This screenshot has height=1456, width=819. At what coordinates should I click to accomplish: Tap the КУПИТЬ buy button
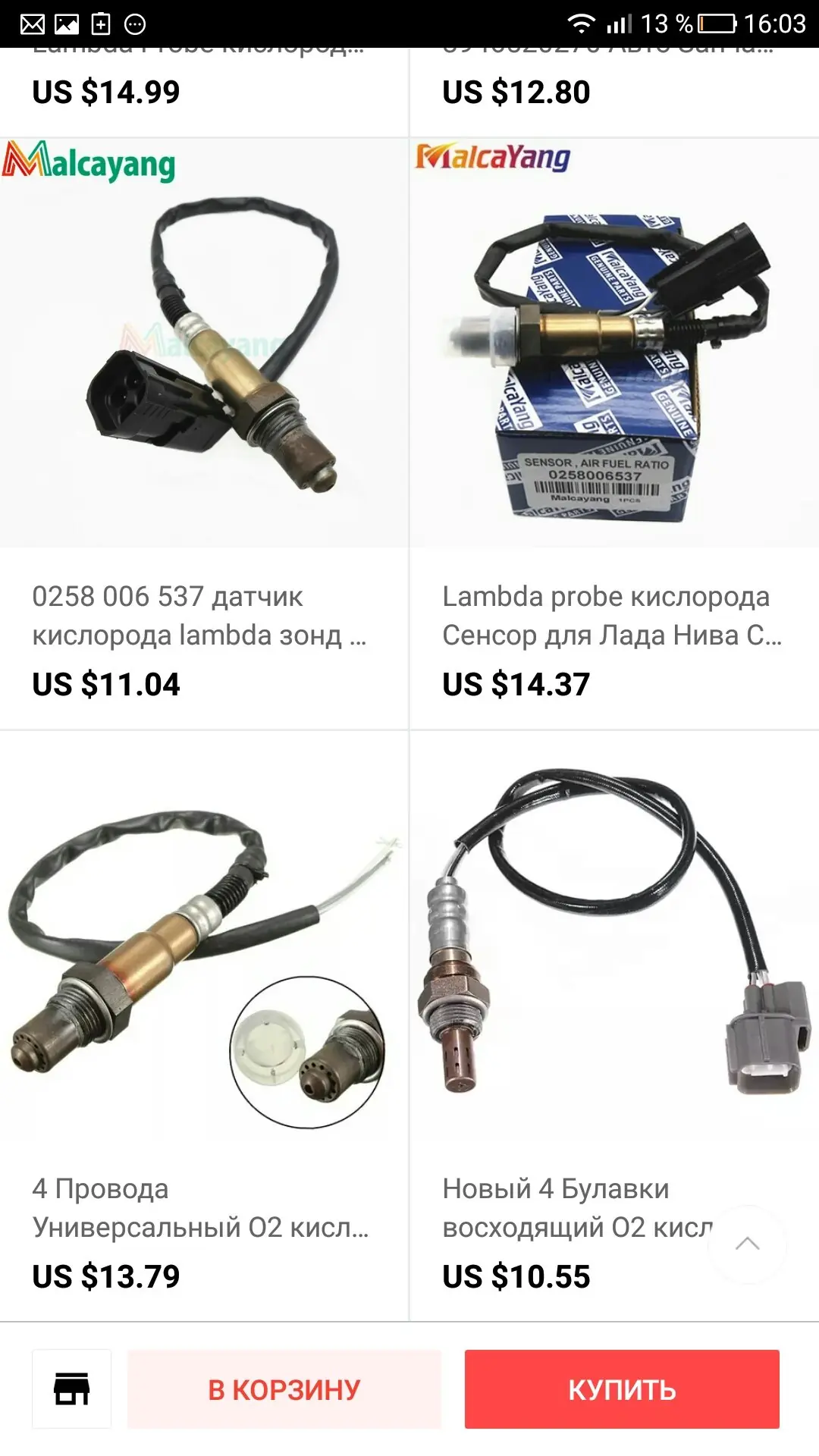click(x=622, y=1389)
